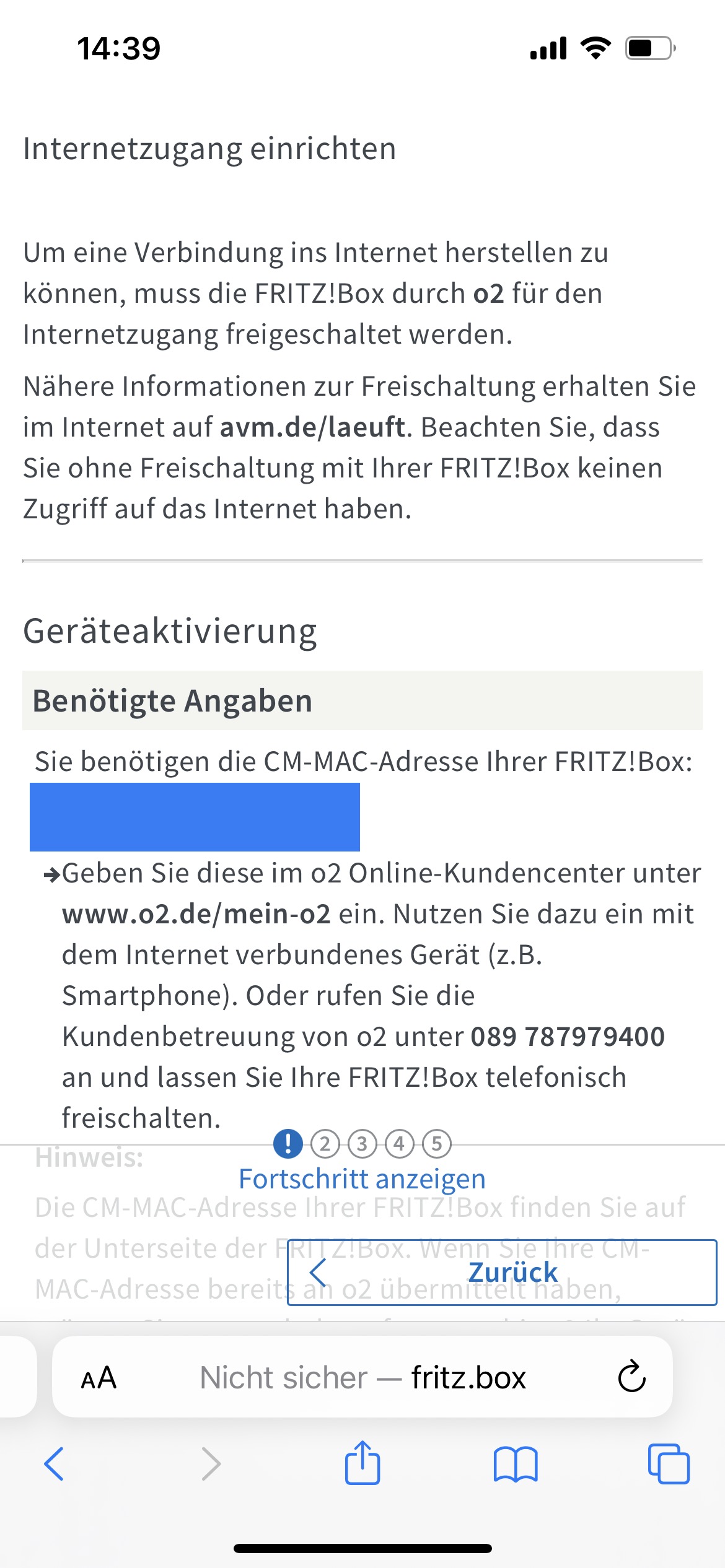The image size is (725, 1568).
Task: Open the Safari share sheet
Action: [x=362, y=1463]
